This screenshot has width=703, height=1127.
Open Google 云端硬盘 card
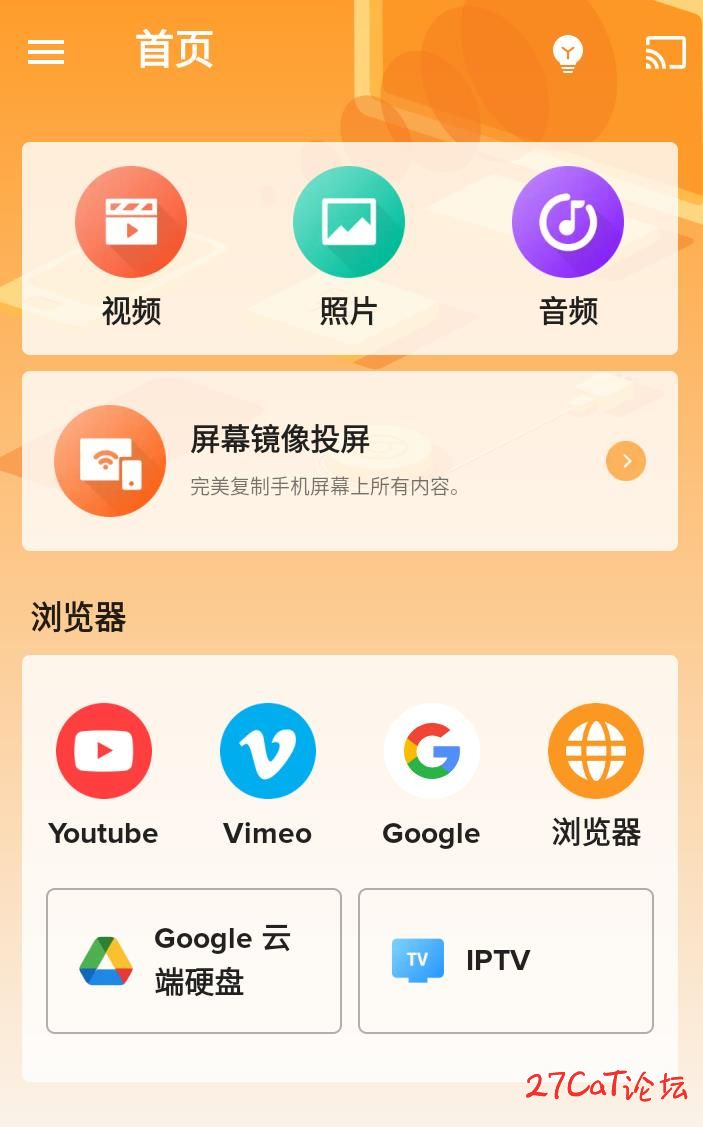[194, 960]
